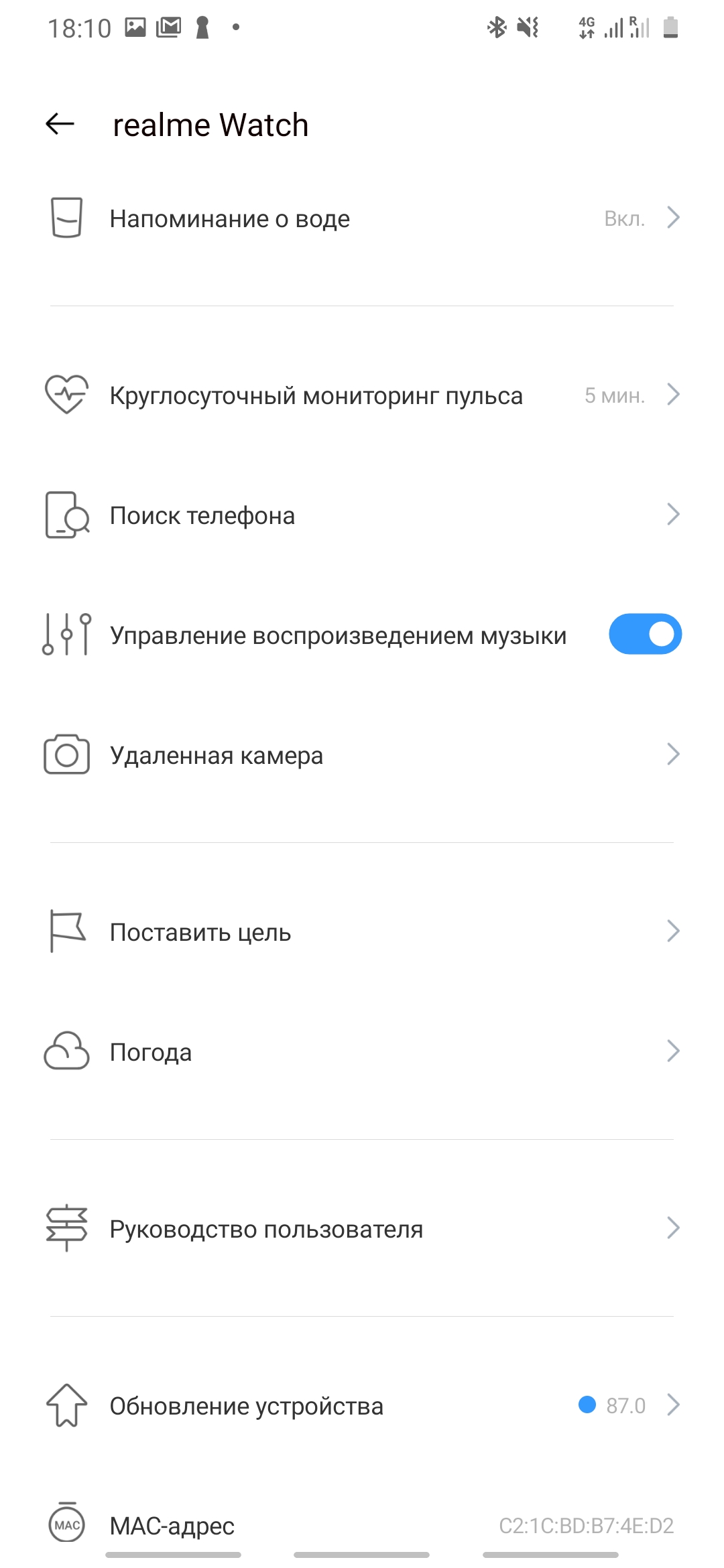Open Круглосуточный мониторинг пульса

pyautogui.click(x=362, y=395)
